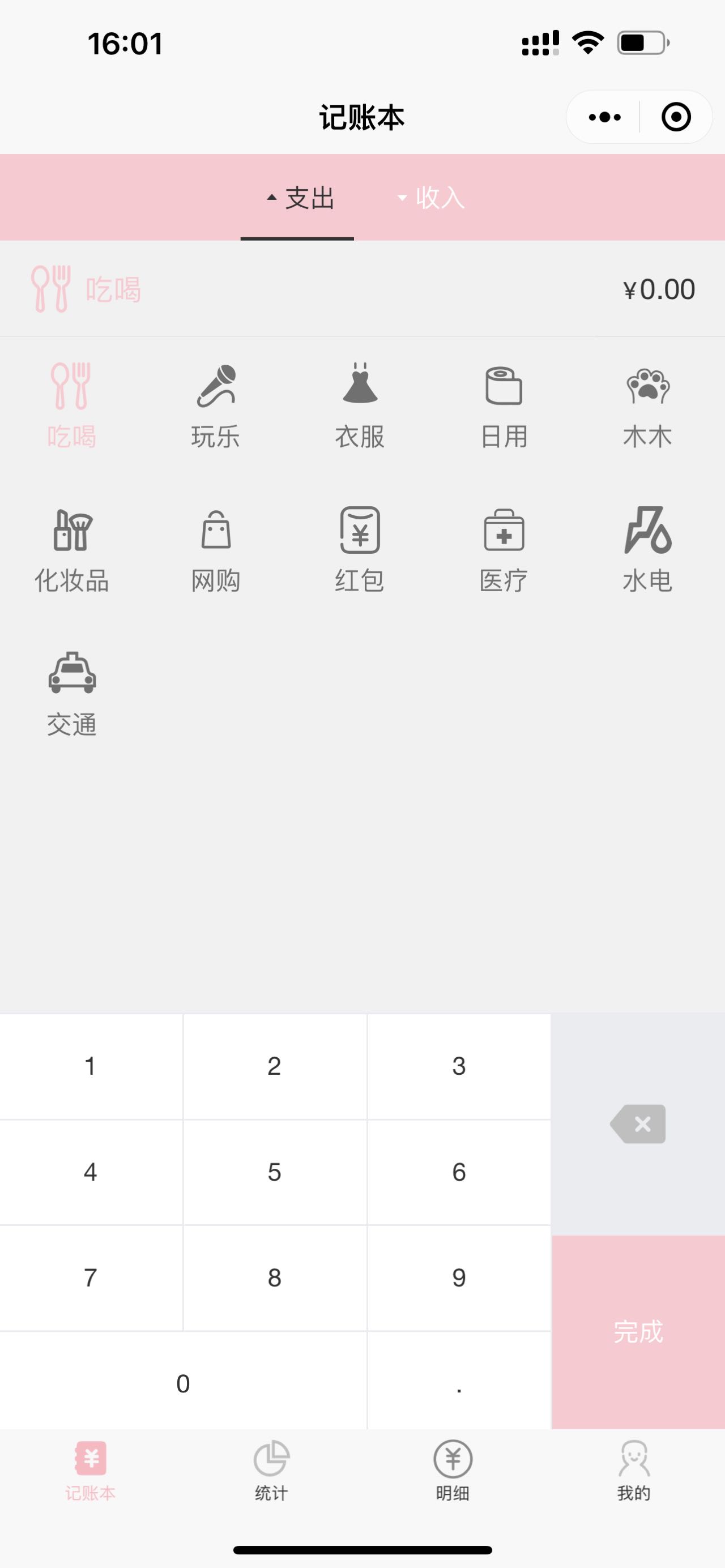Switch to the 收入 tab

pyautogui.click(x=431, y=198)
